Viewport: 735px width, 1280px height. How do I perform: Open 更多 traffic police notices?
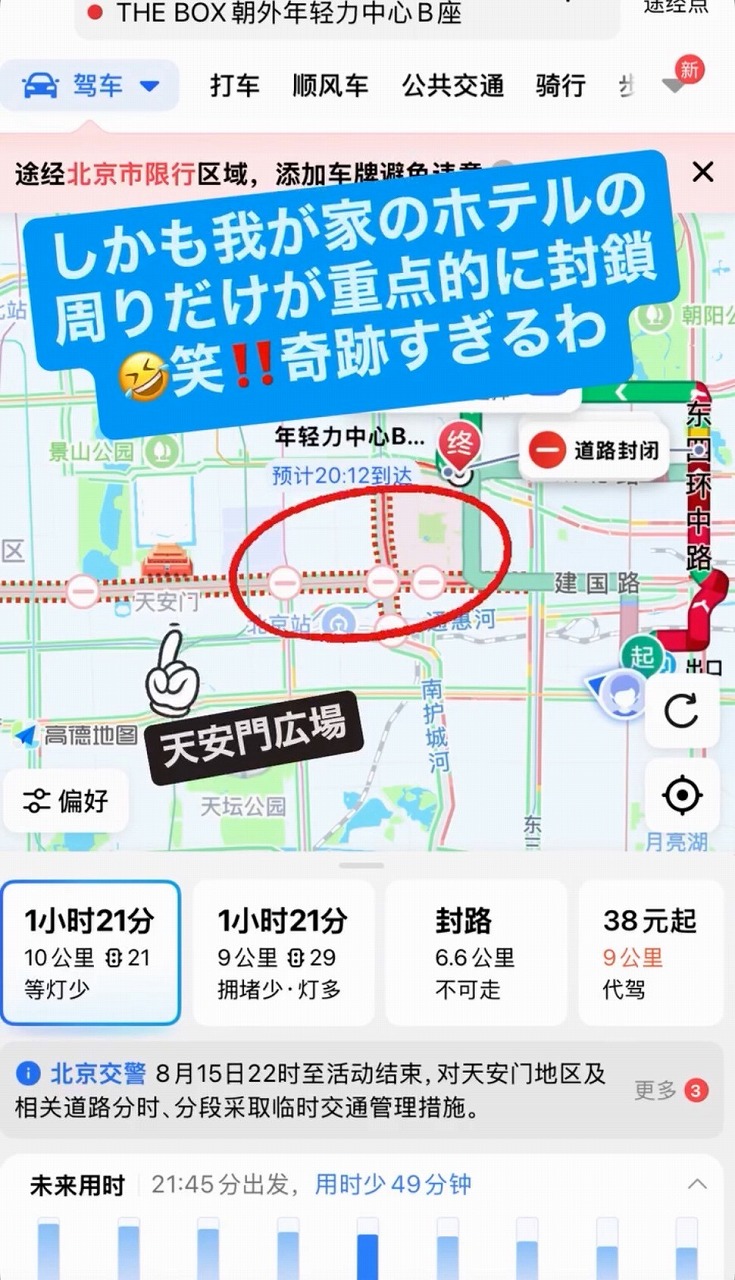(x=670, y=1090)
